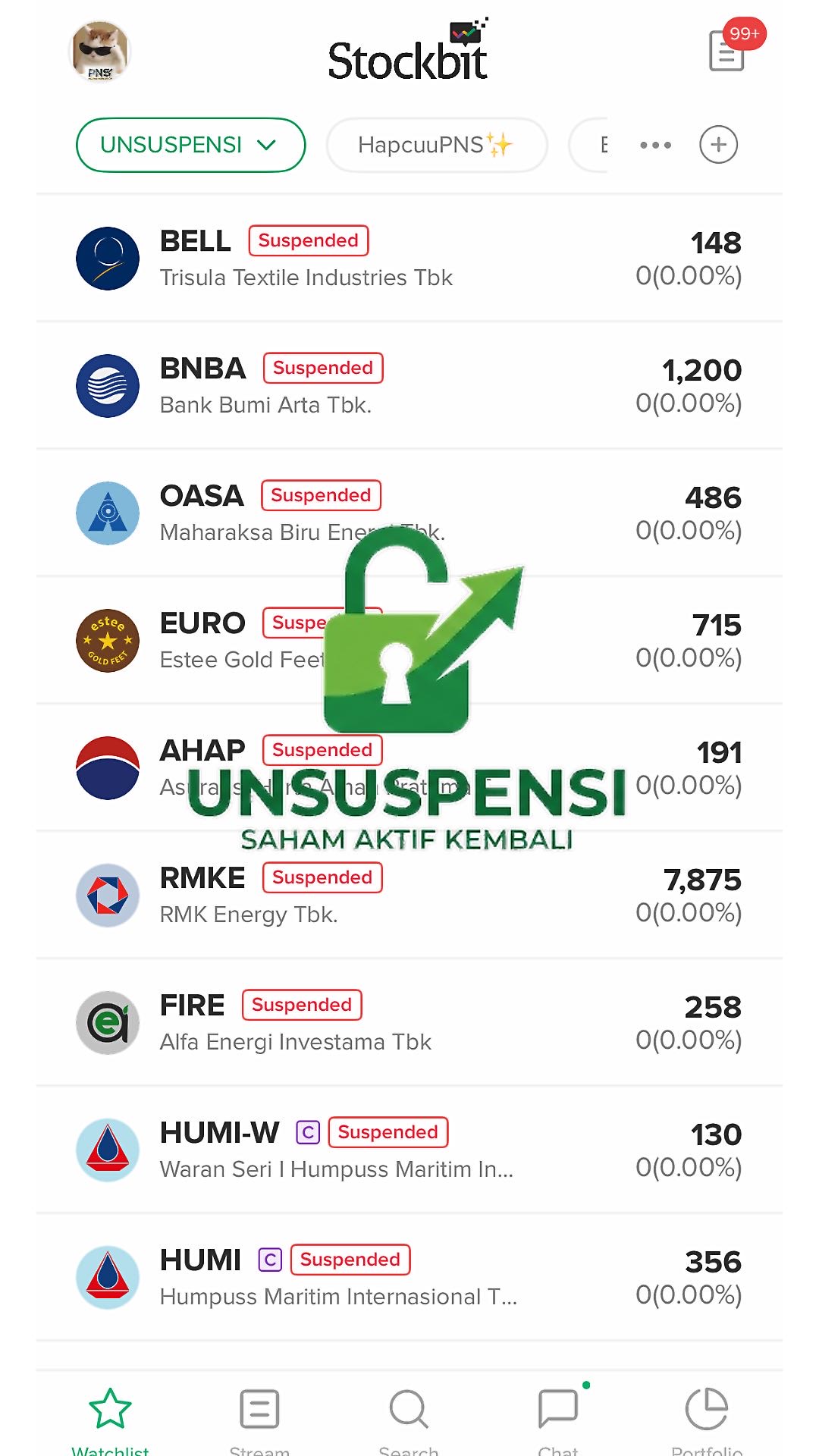Open the Search tab
This screenshot has width=819, height=1456.
pos(409,1415)
